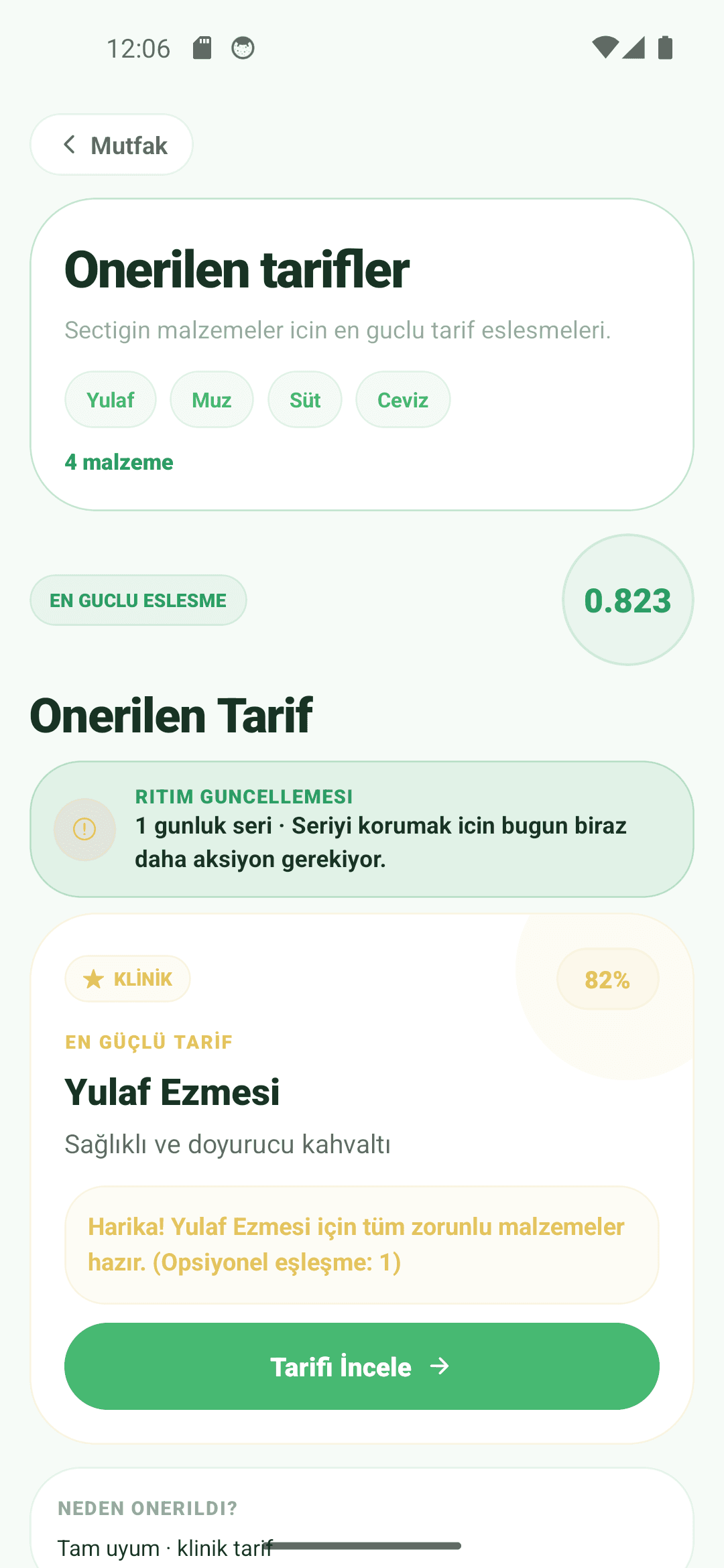Tap the battery indicator in the status bar
The height and width of the screenshot is (1568, 724).
click(664, 47)
